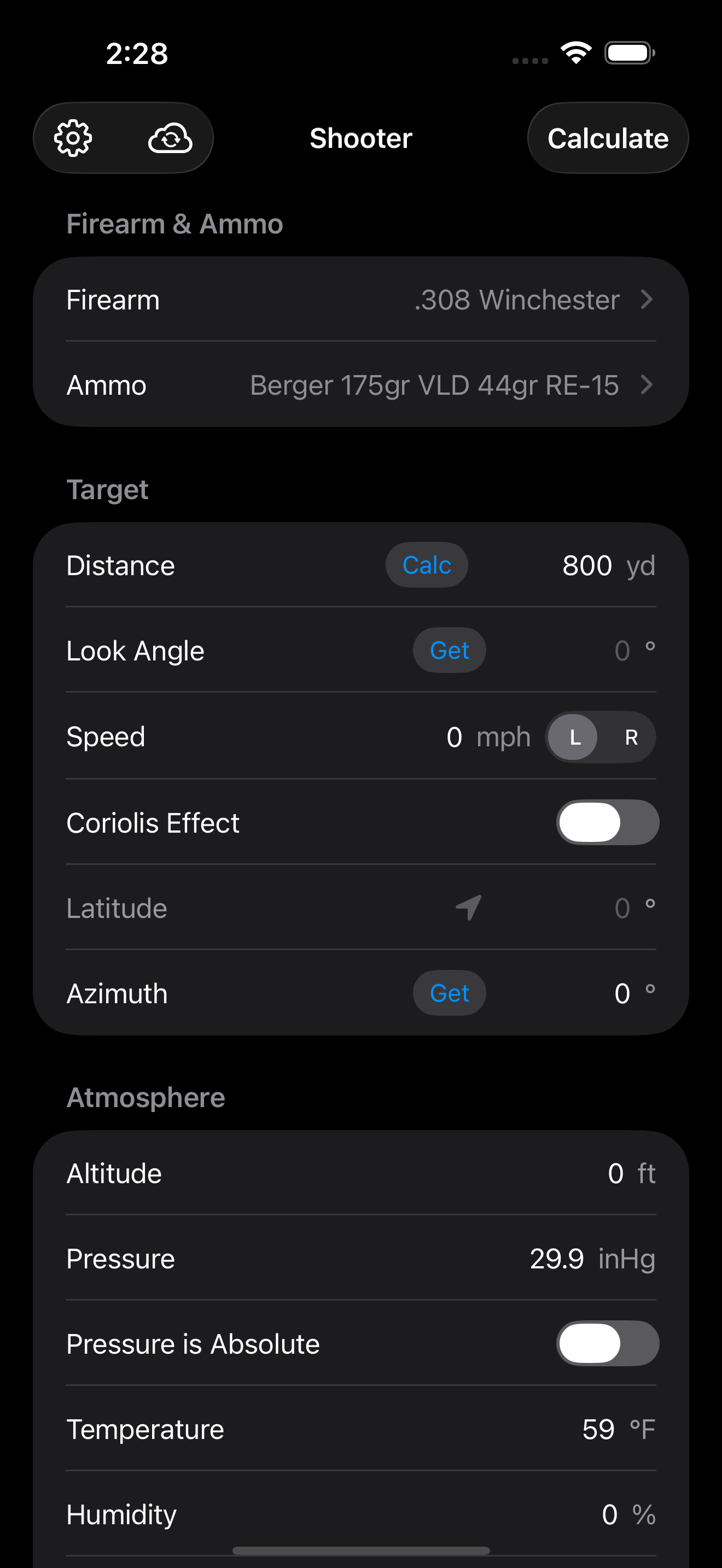Edit the Pressure value in inHg

point(556,1258)
